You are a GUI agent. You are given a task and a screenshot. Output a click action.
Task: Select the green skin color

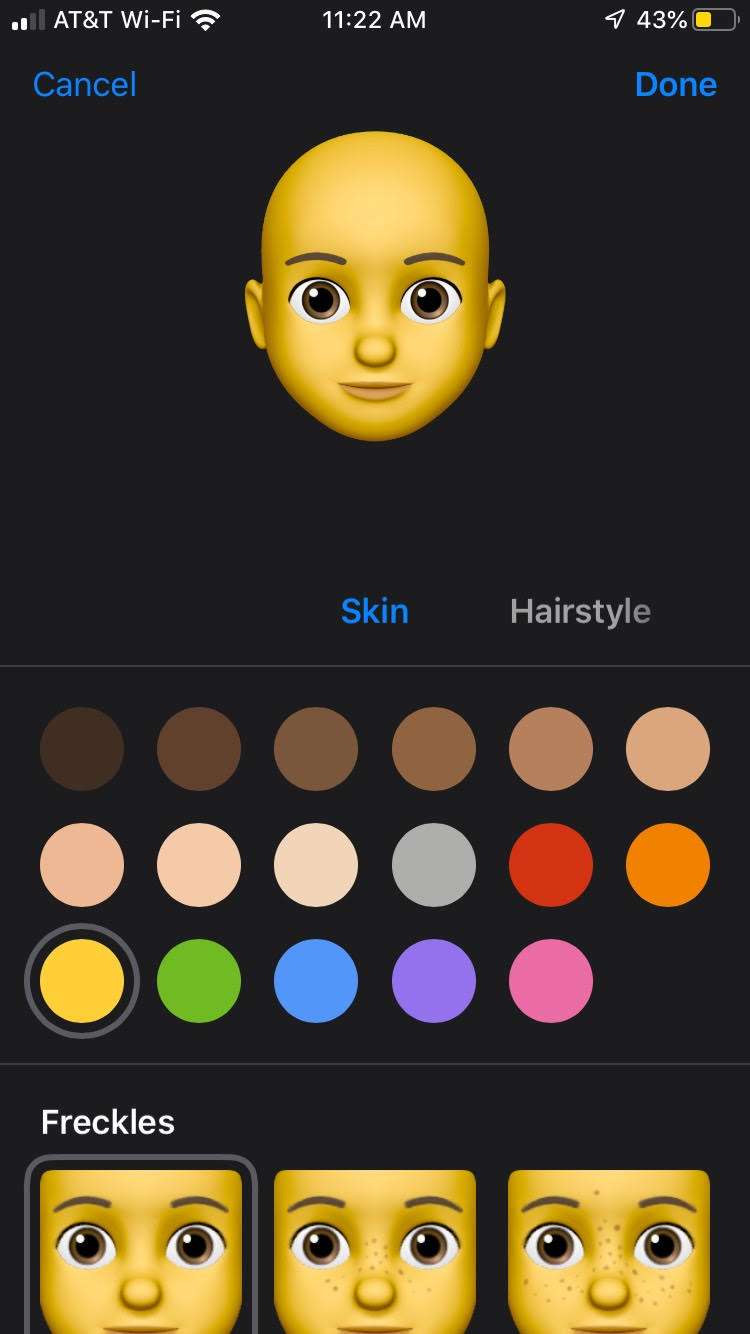199,981
